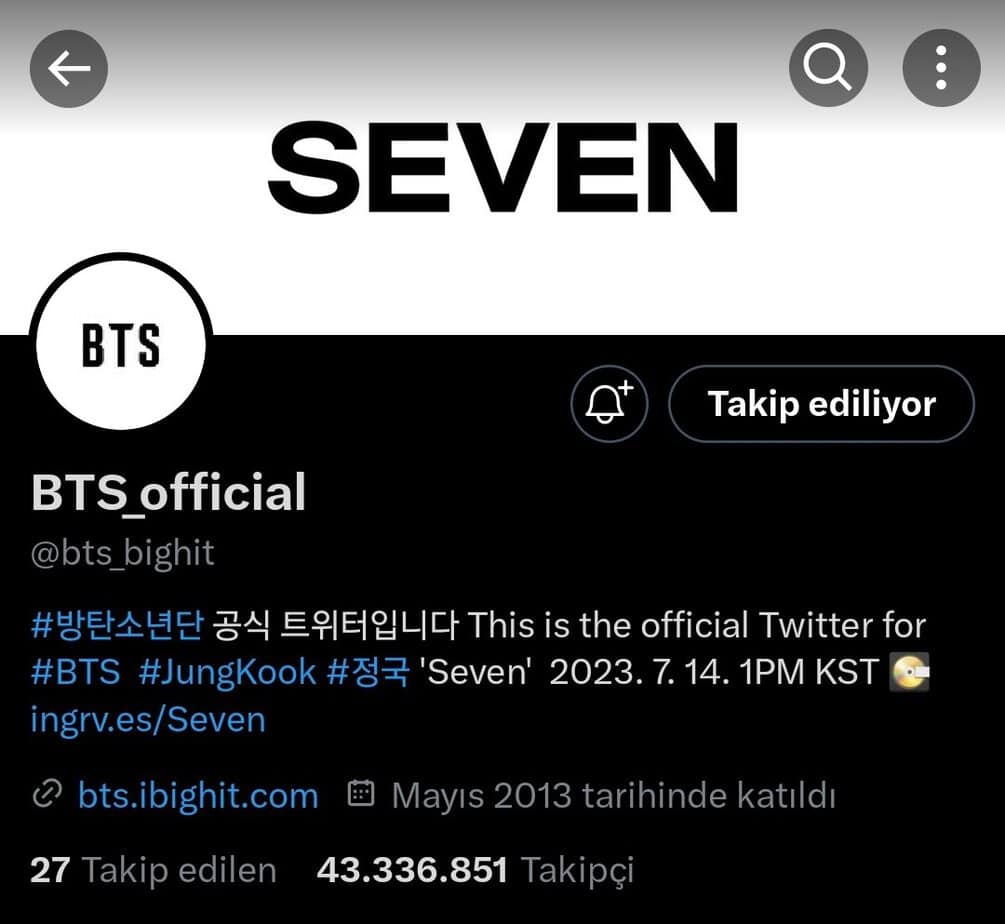Open the ingrv.es/Seven link

click(148, 718)
